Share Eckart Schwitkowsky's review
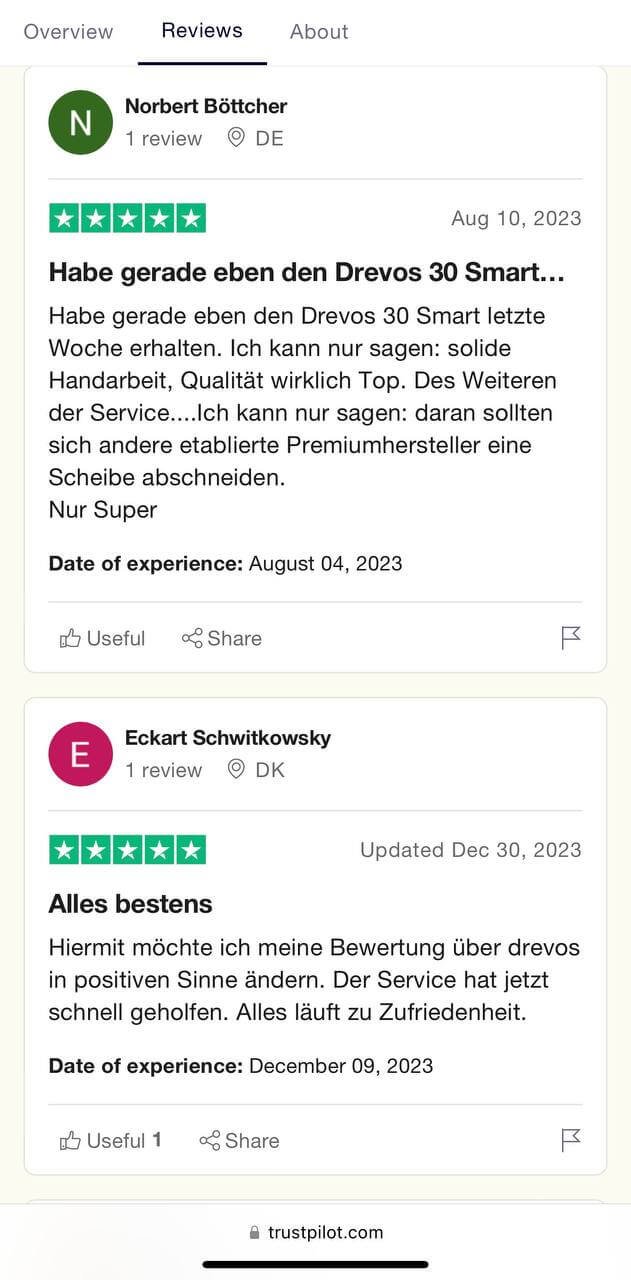Viewport: 631px width, 1280px height. click(239, 1140)
